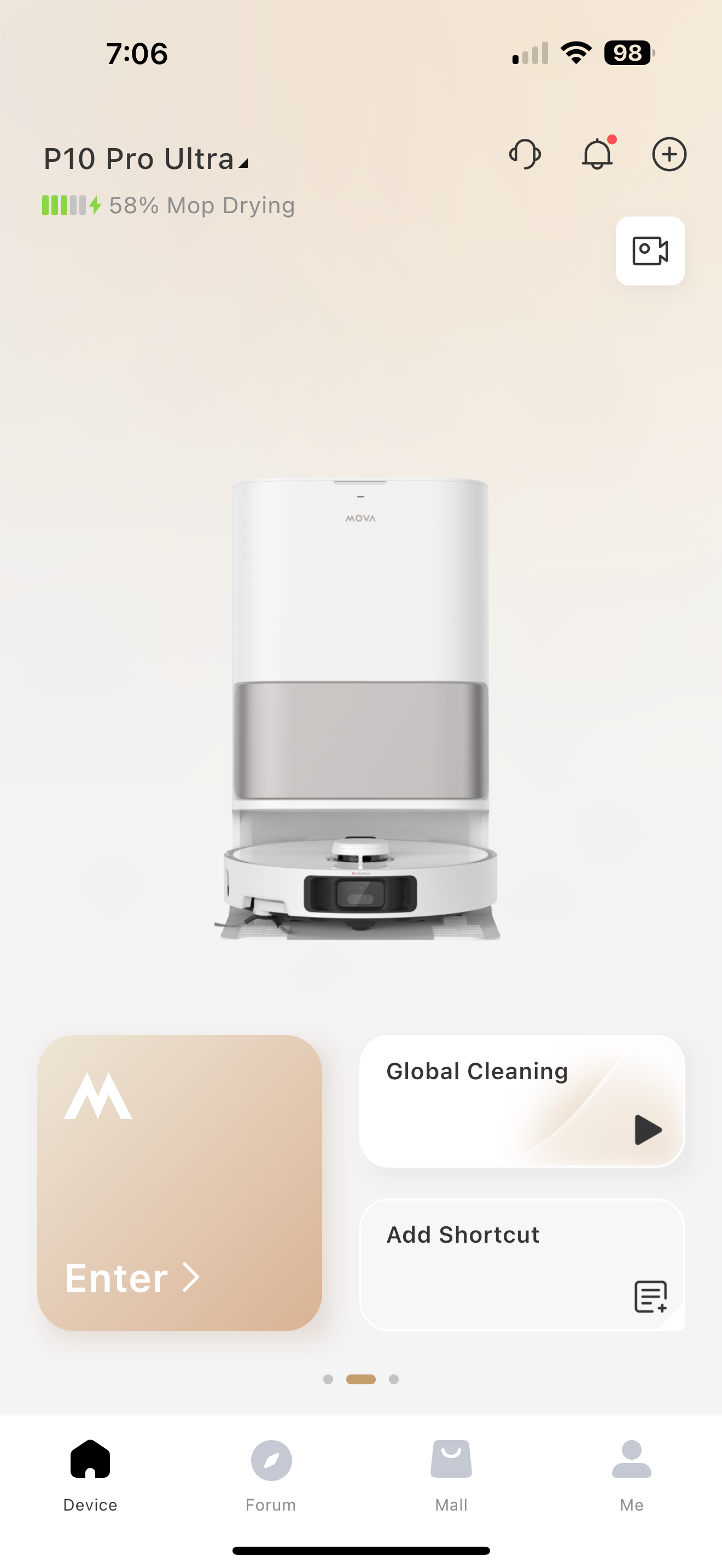Contact customer support via the headset icon

click(x=525, y=155)
